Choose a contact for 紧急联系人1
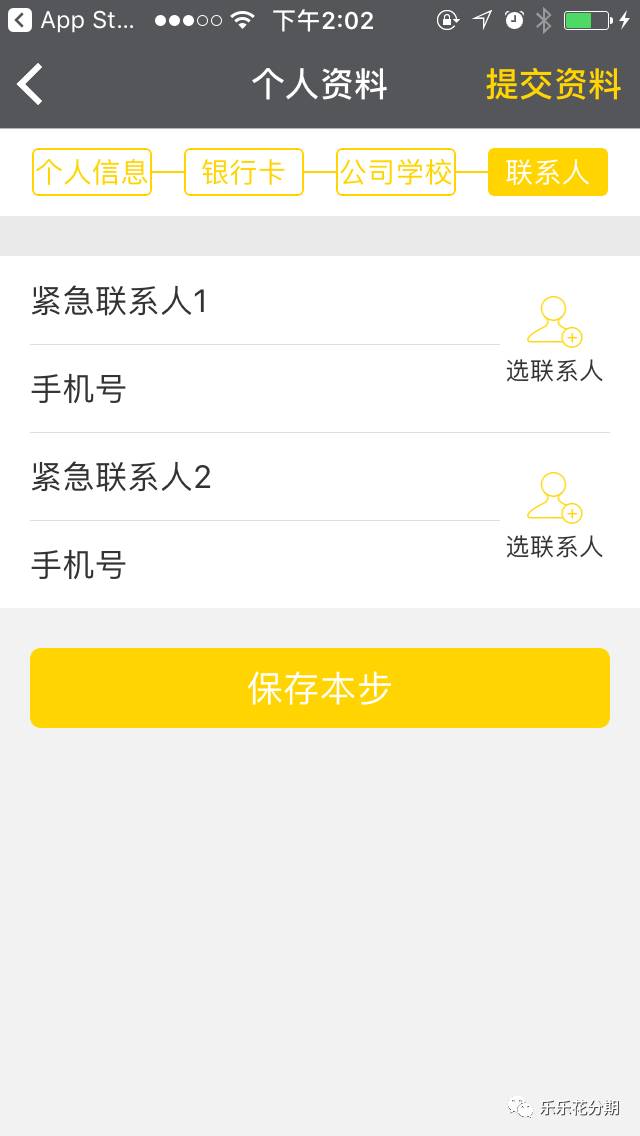 coord(554,340)
